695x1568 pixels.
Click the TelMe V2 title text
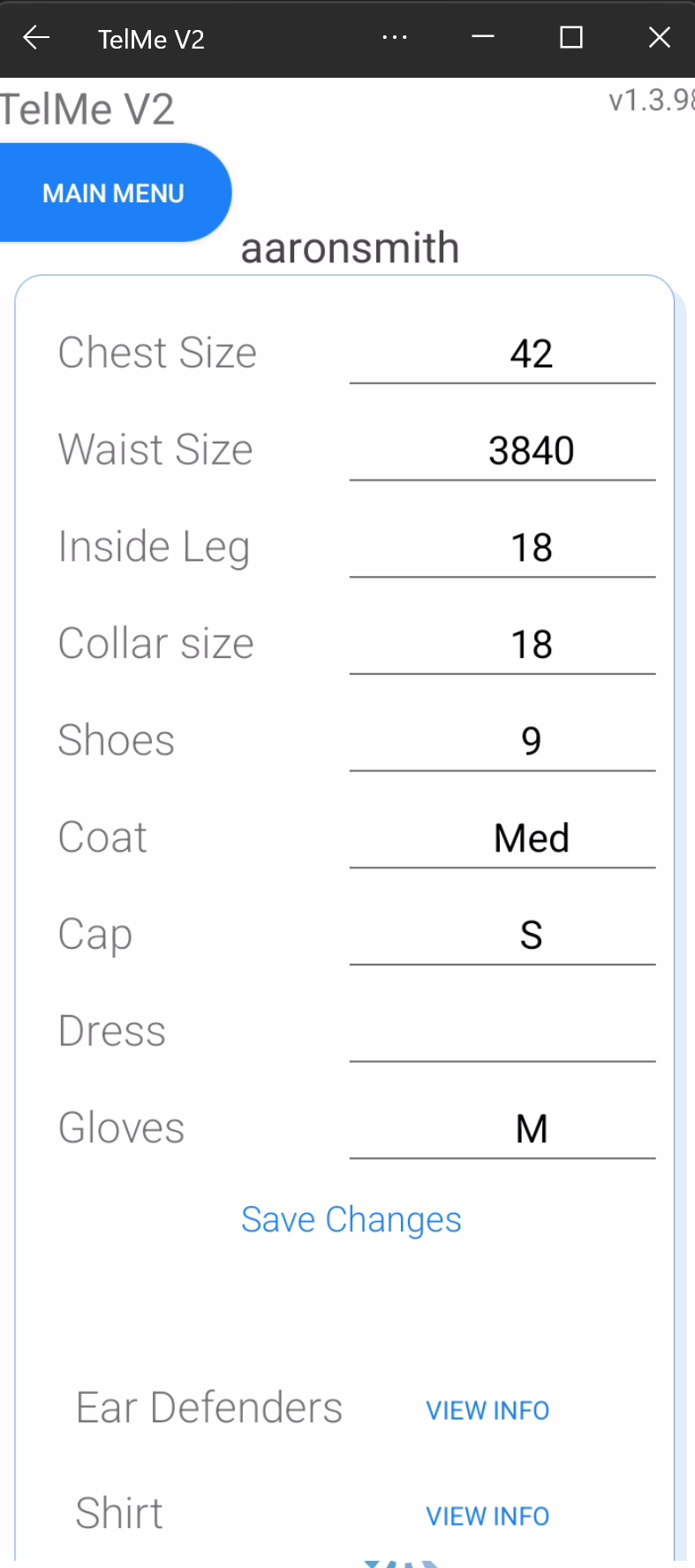150,38
